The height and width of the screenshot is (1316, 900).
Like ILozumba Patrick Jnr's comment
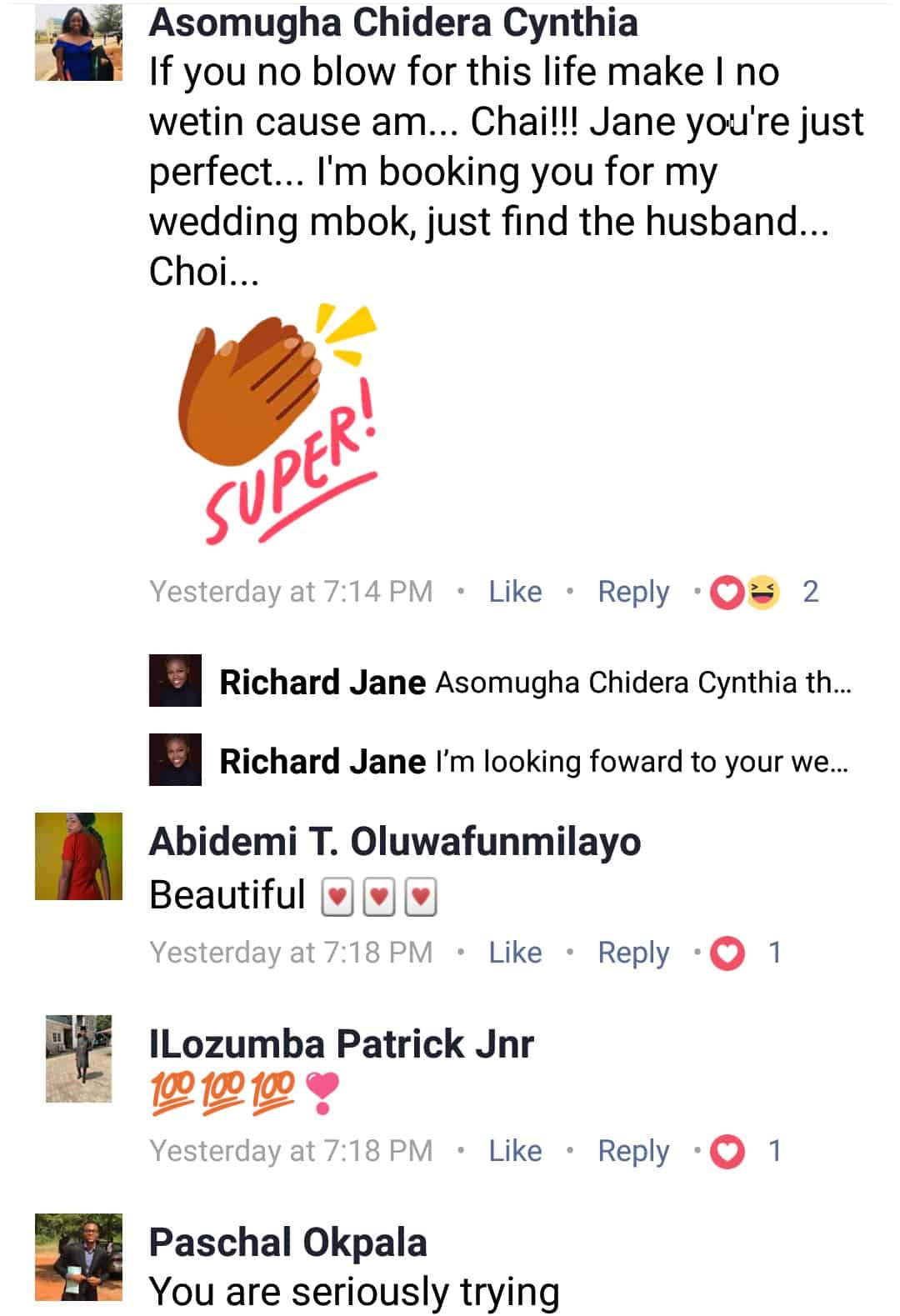pos(515,1151)
